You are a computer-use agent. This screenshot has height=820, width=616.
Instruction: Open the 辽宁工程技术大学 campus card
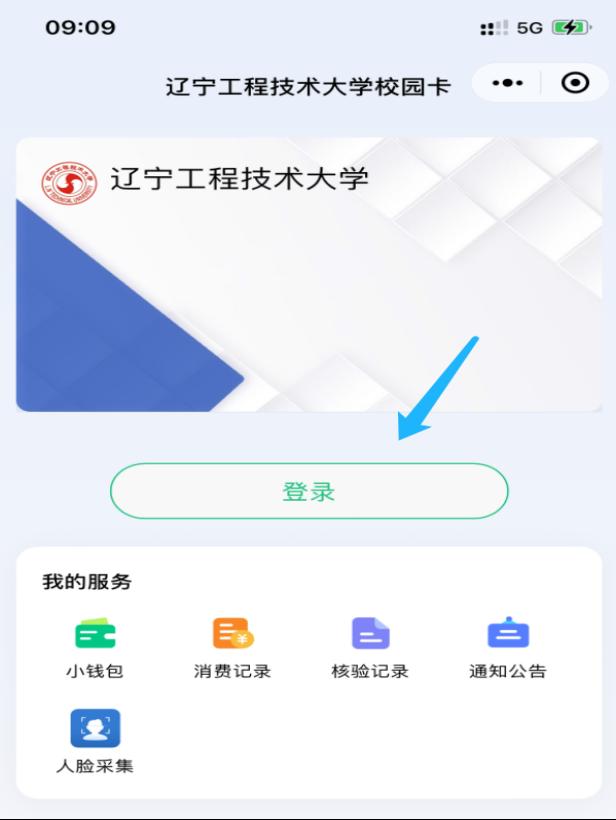pos(308,275)
